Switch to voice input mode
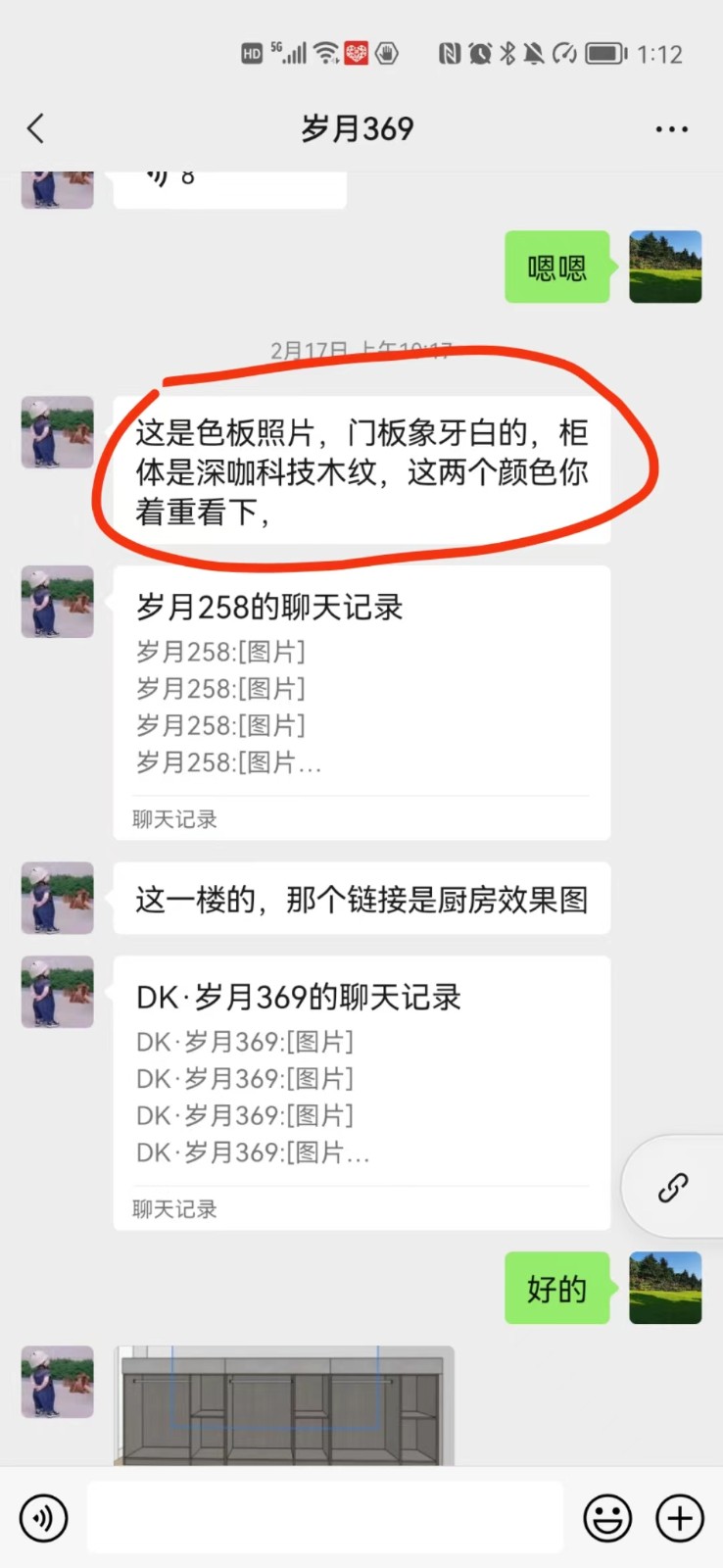723x1568 pixels. [44, 1518]
